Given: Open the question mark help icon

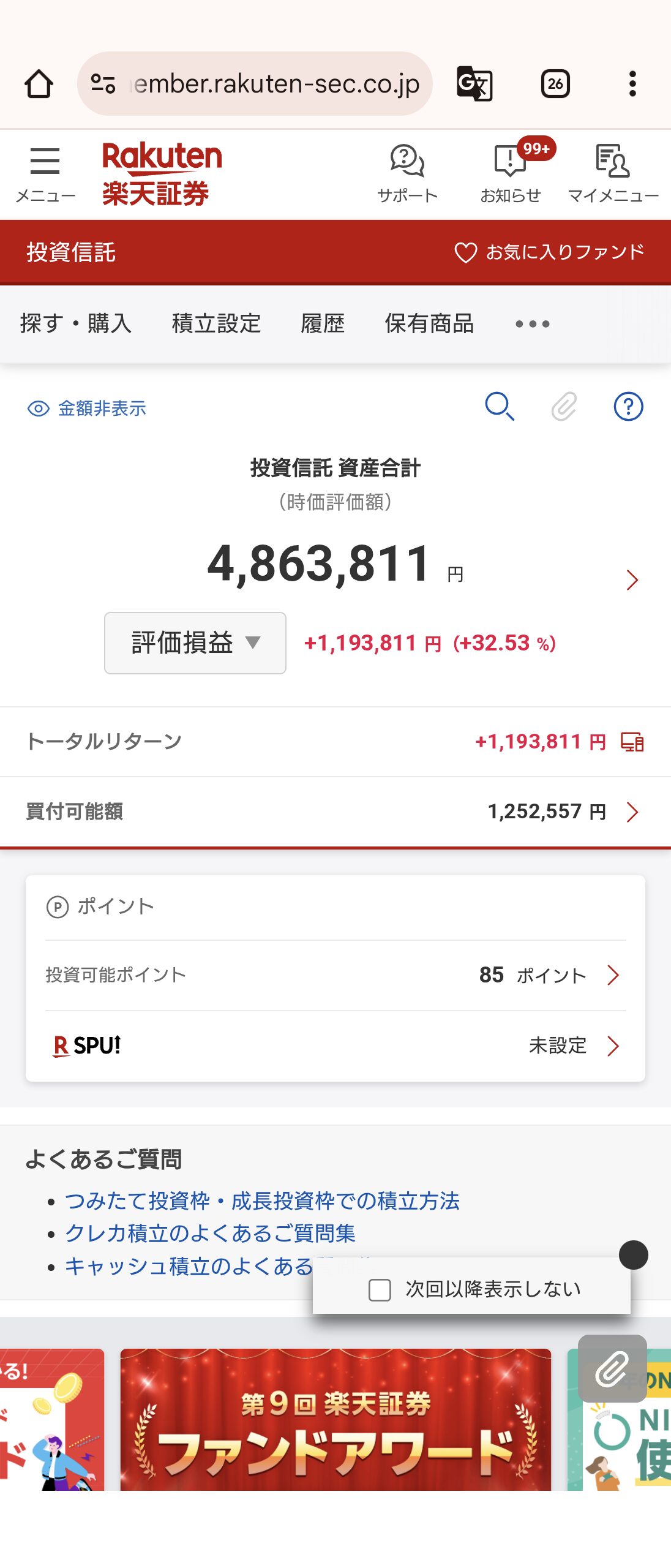Looking at the screenshot, I should point(628,406).
